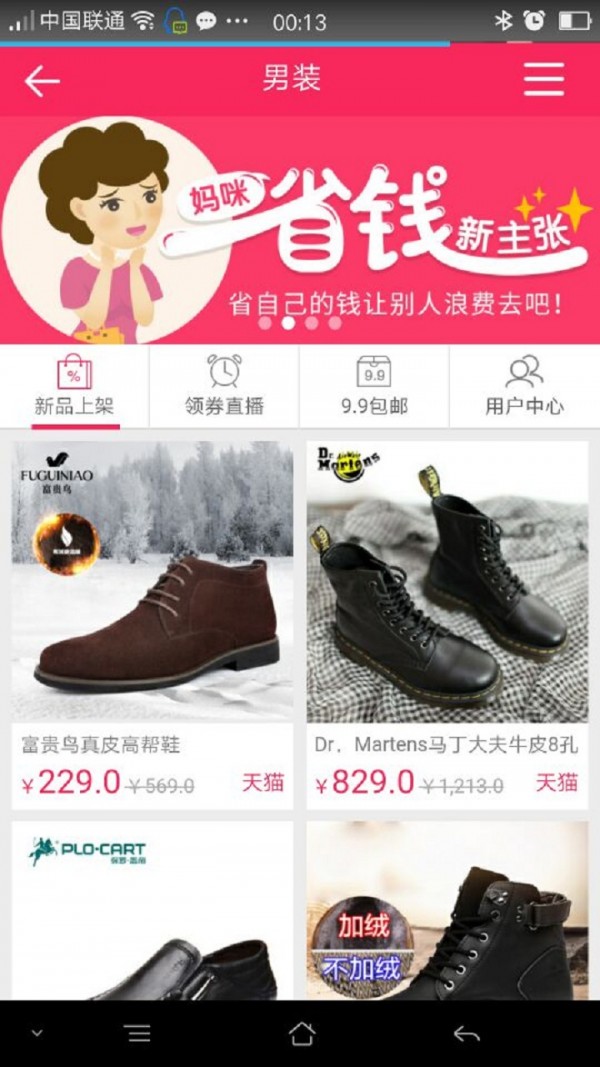Open the 加绒 不加绒 boots product card
Image resolution: width=600 pixels, height=1067 pixels.
click(447, 910)
